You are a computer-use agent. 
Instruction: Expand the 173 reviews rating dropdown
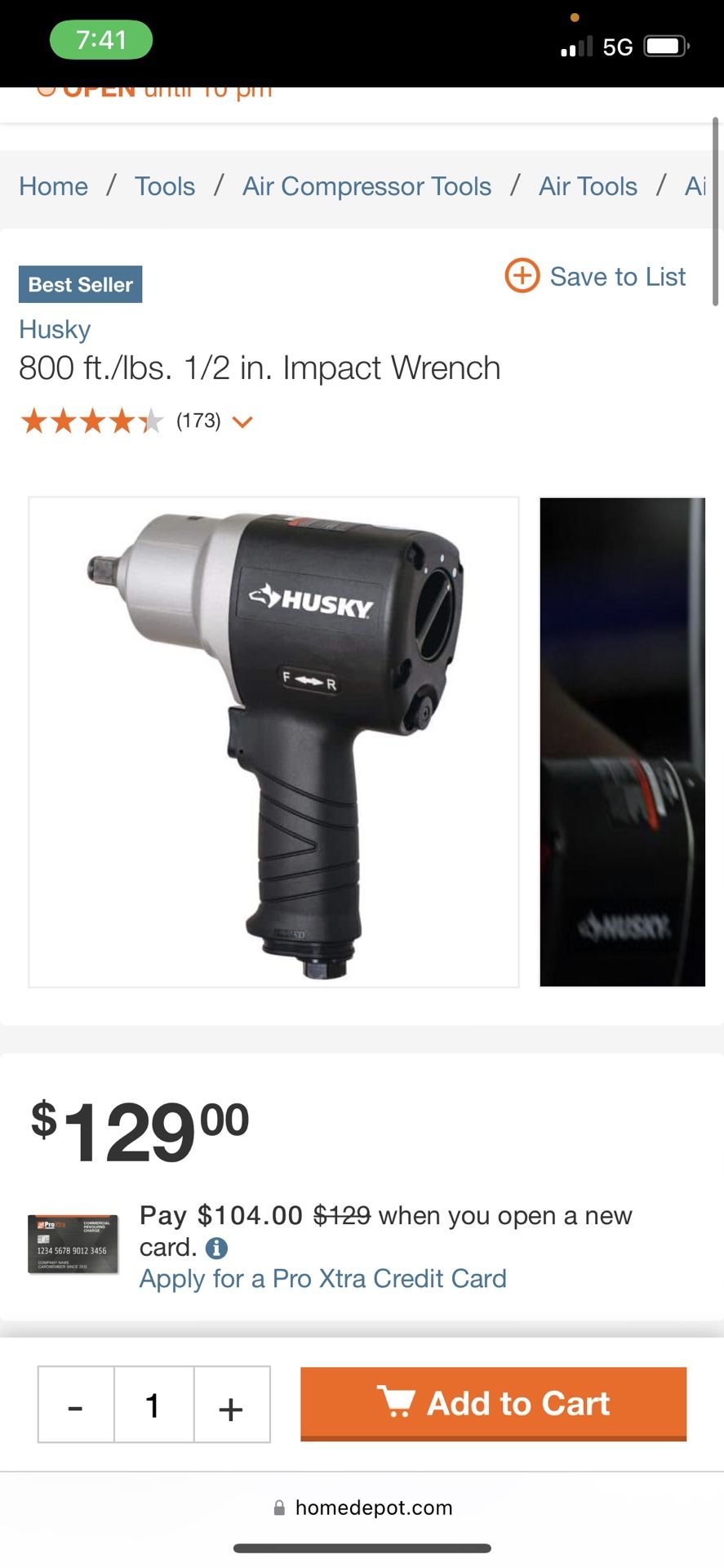242,421
